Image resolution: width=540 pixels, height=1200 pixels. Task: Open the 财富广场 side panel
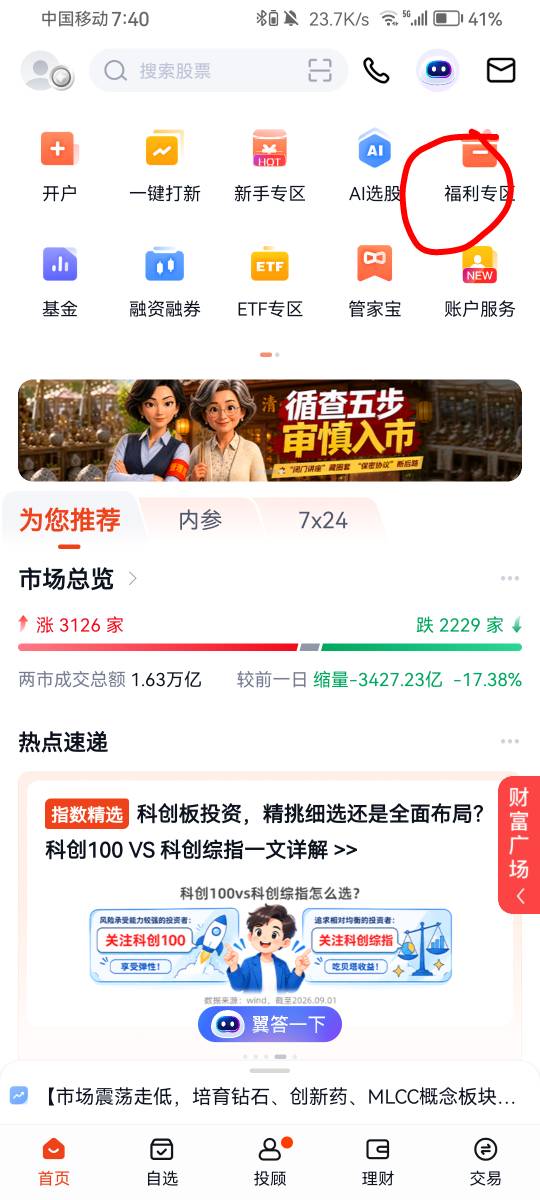(519, 845)
